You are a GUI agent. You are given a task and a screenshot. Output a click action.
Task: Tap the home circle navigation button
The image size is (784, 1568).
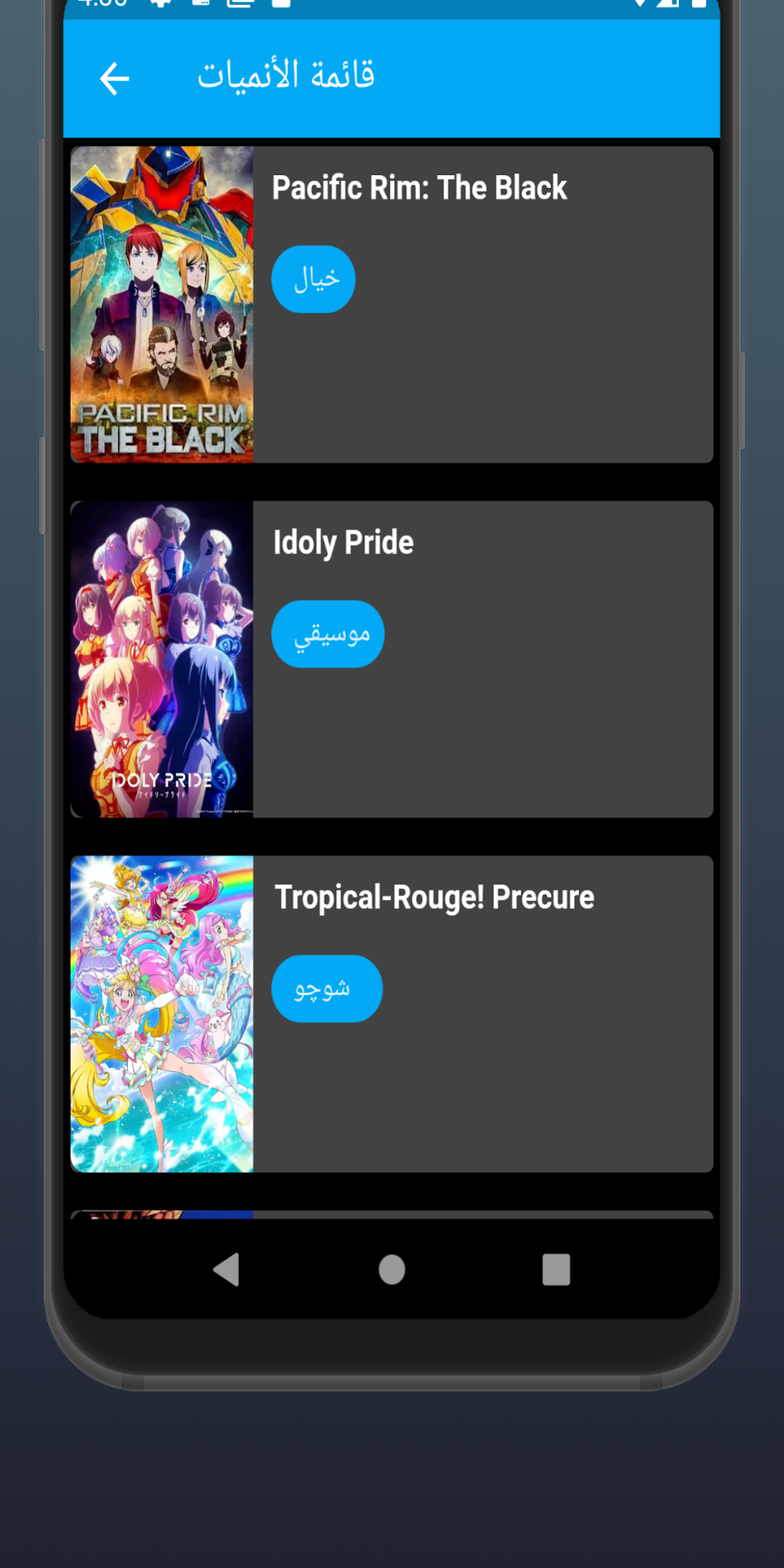391,1268
